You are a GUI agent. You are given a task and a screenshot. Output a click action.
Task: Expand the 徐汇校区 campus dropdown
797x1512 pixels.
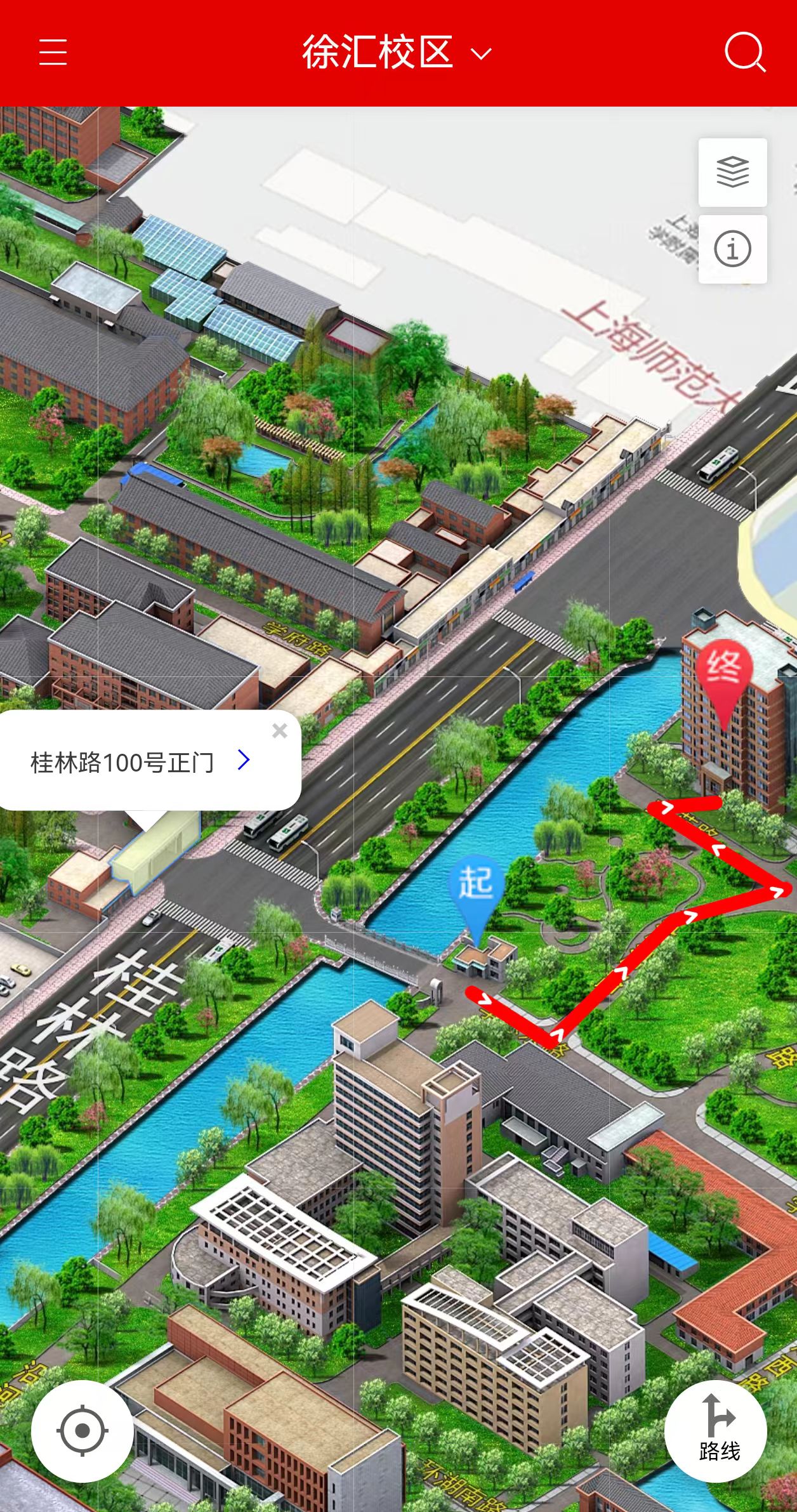tap(396, 52)
